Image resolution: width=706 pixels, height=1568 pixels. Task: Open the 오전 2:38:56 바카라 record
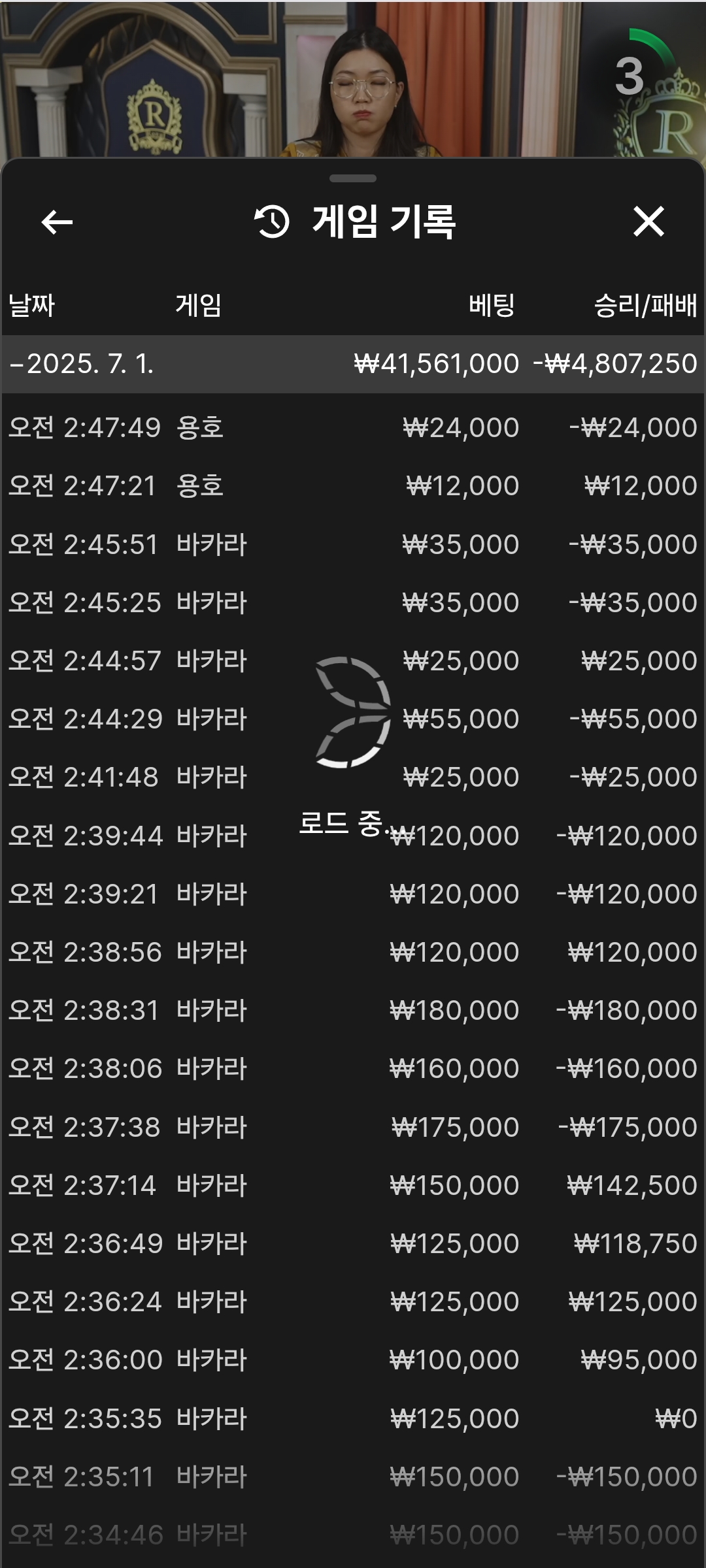pos(353,953)
